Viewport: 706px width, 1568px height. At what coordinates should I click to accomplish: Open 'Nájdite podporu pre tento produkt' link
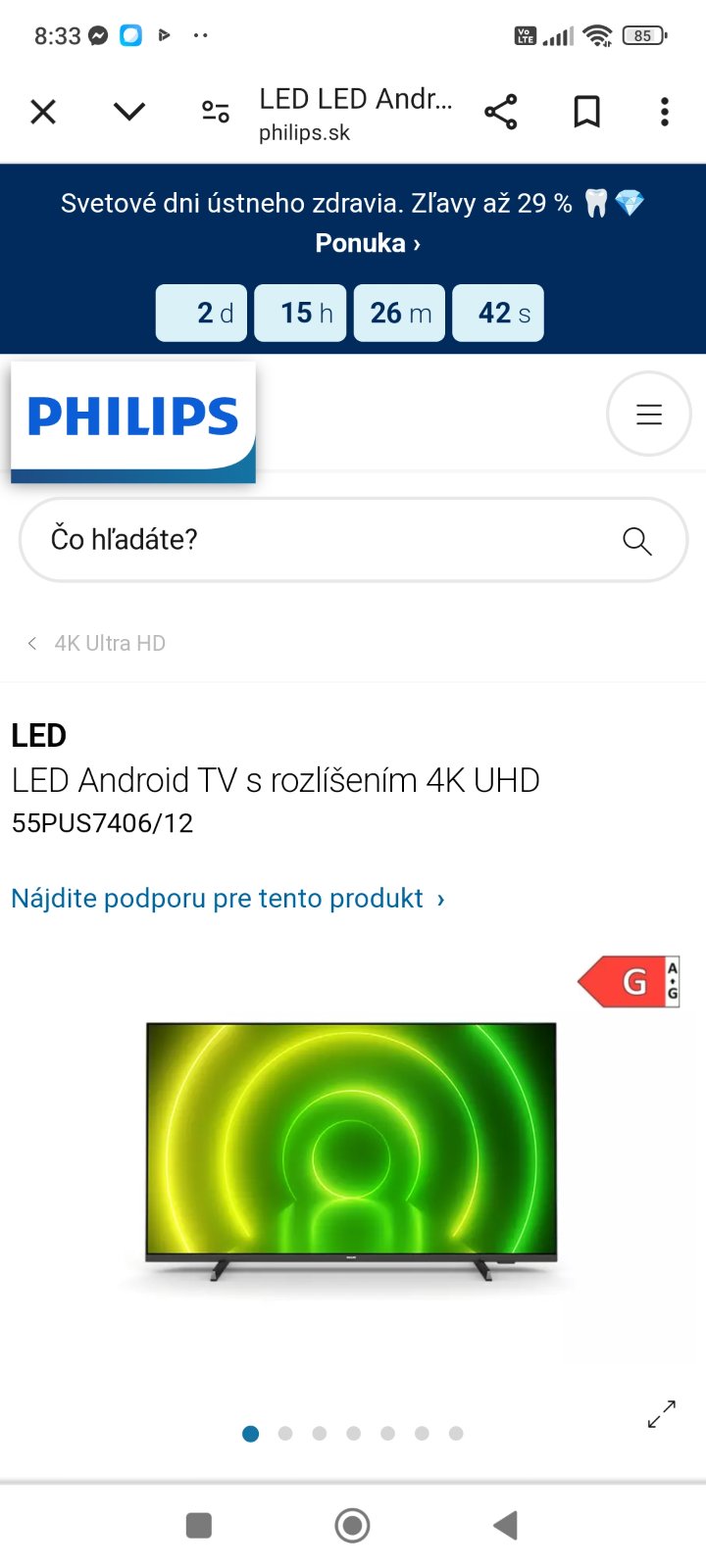click(x=227, y=899)
